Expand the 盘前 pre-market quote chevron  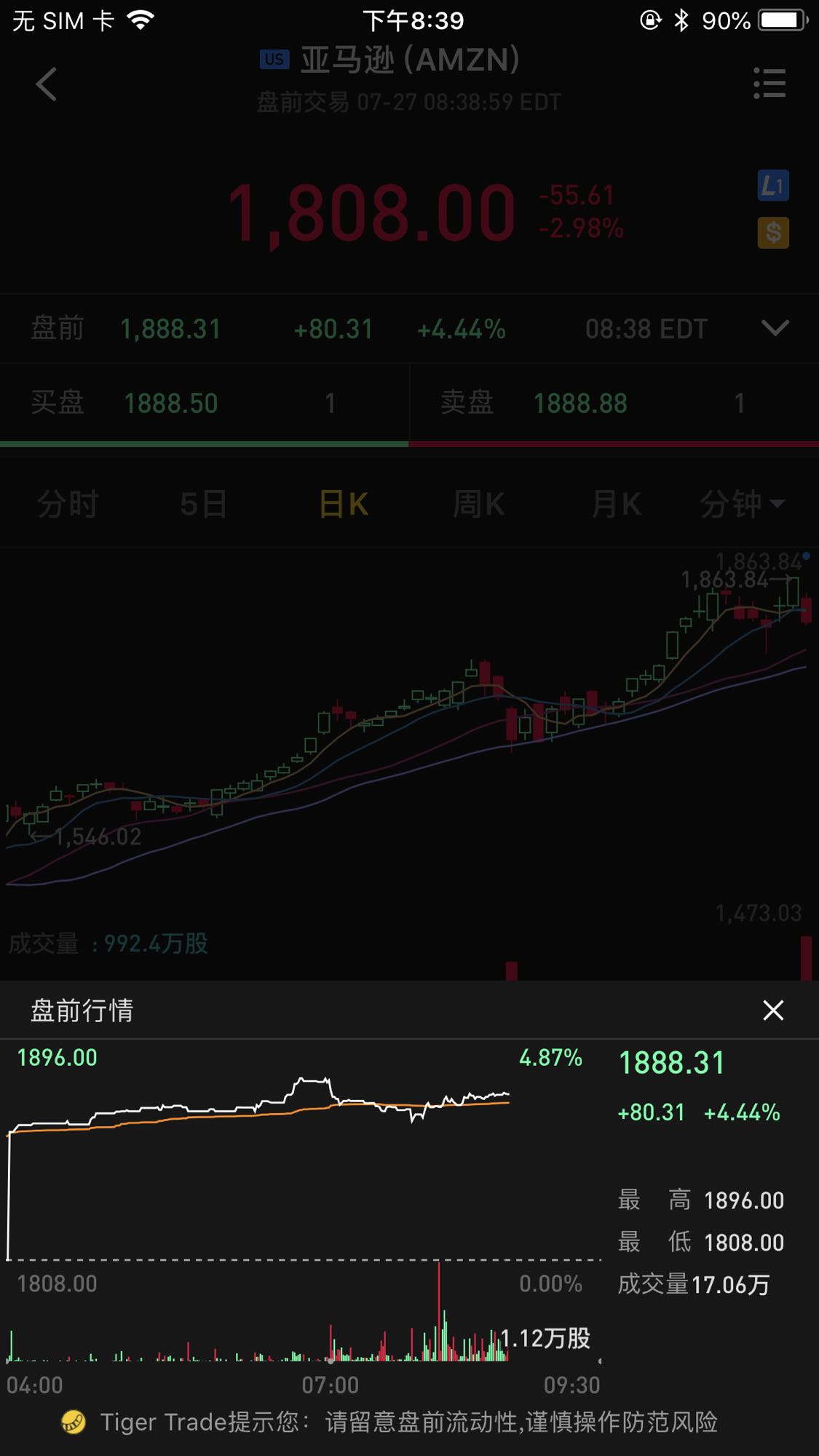(x=775, y=328)
